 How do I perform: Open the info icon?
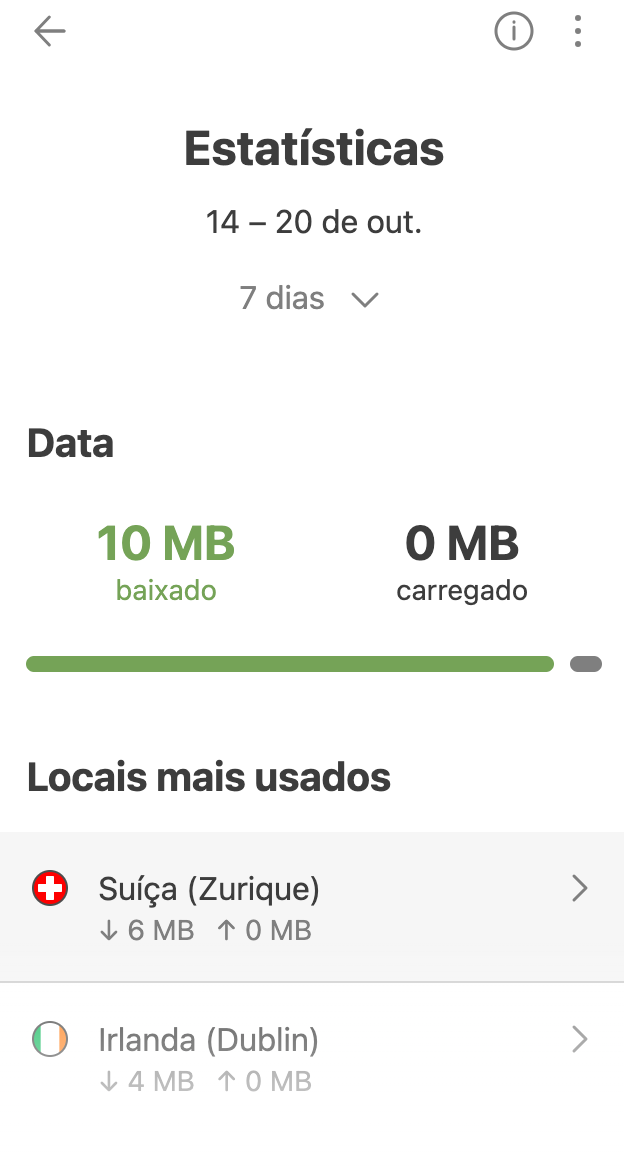coord(513,32)
